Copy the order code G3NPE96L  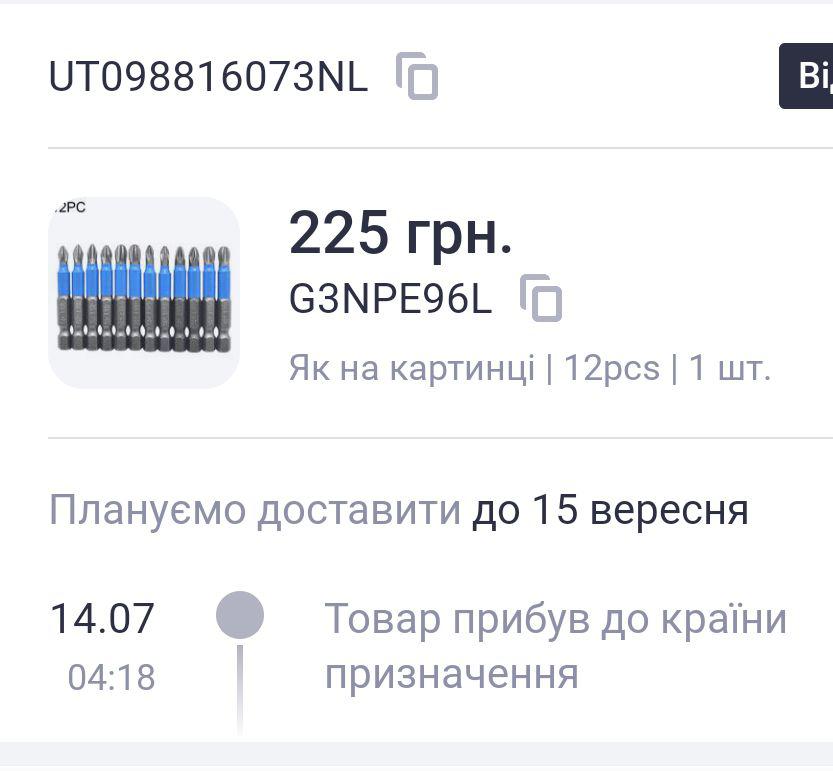(x=541, y=298)
